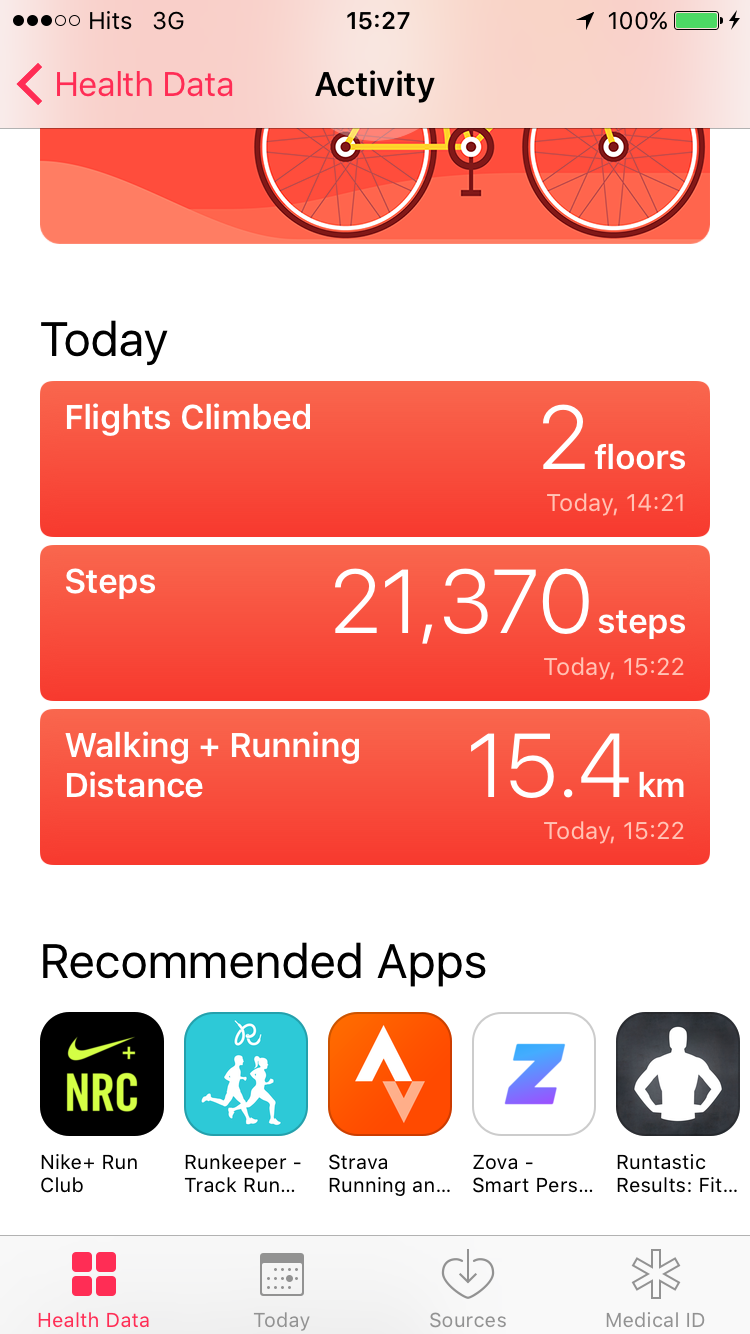Open Strava Running recommended app
The height and width of the screenshot is (1334, 750).
coord(390,1074)
